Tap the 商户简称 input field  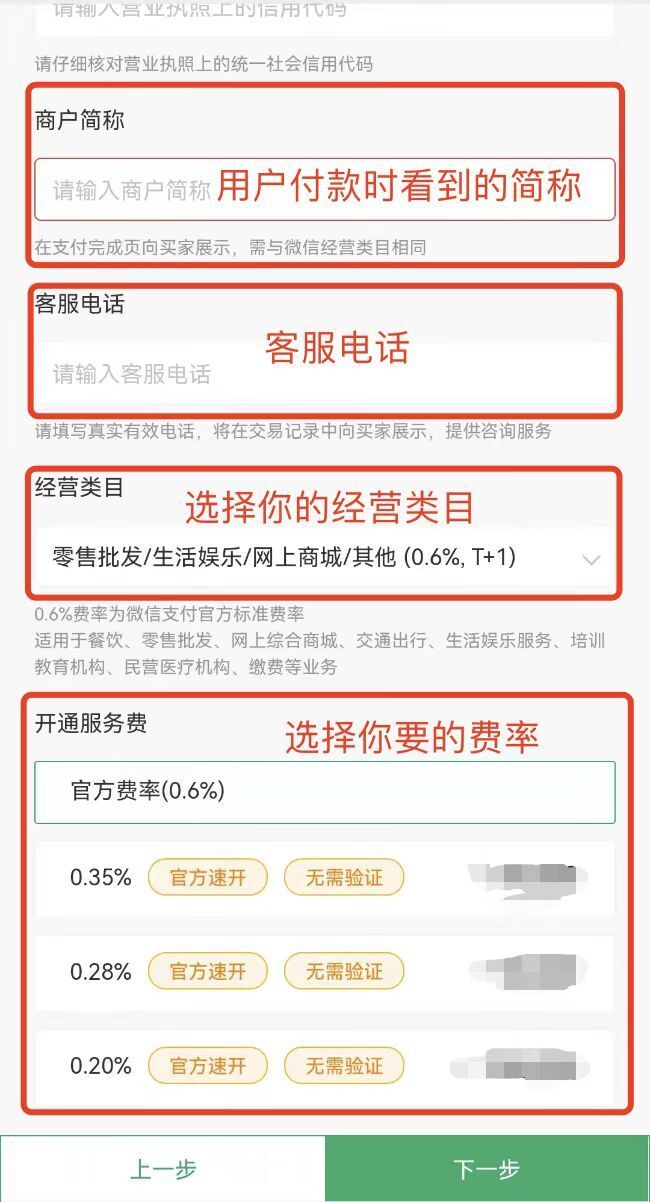(x=324, y=189)
